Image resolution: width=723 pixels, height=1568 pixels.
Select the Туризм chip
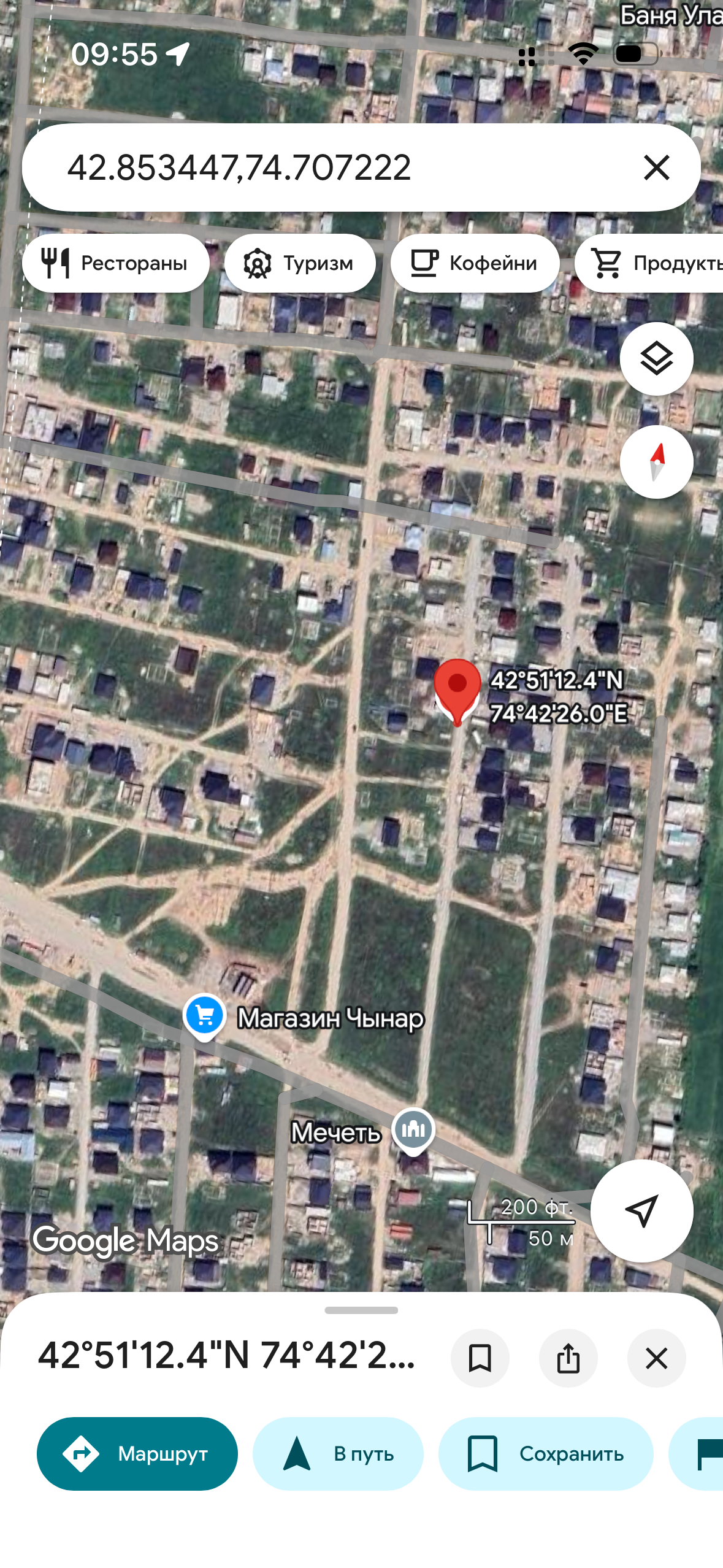[300, 263]
